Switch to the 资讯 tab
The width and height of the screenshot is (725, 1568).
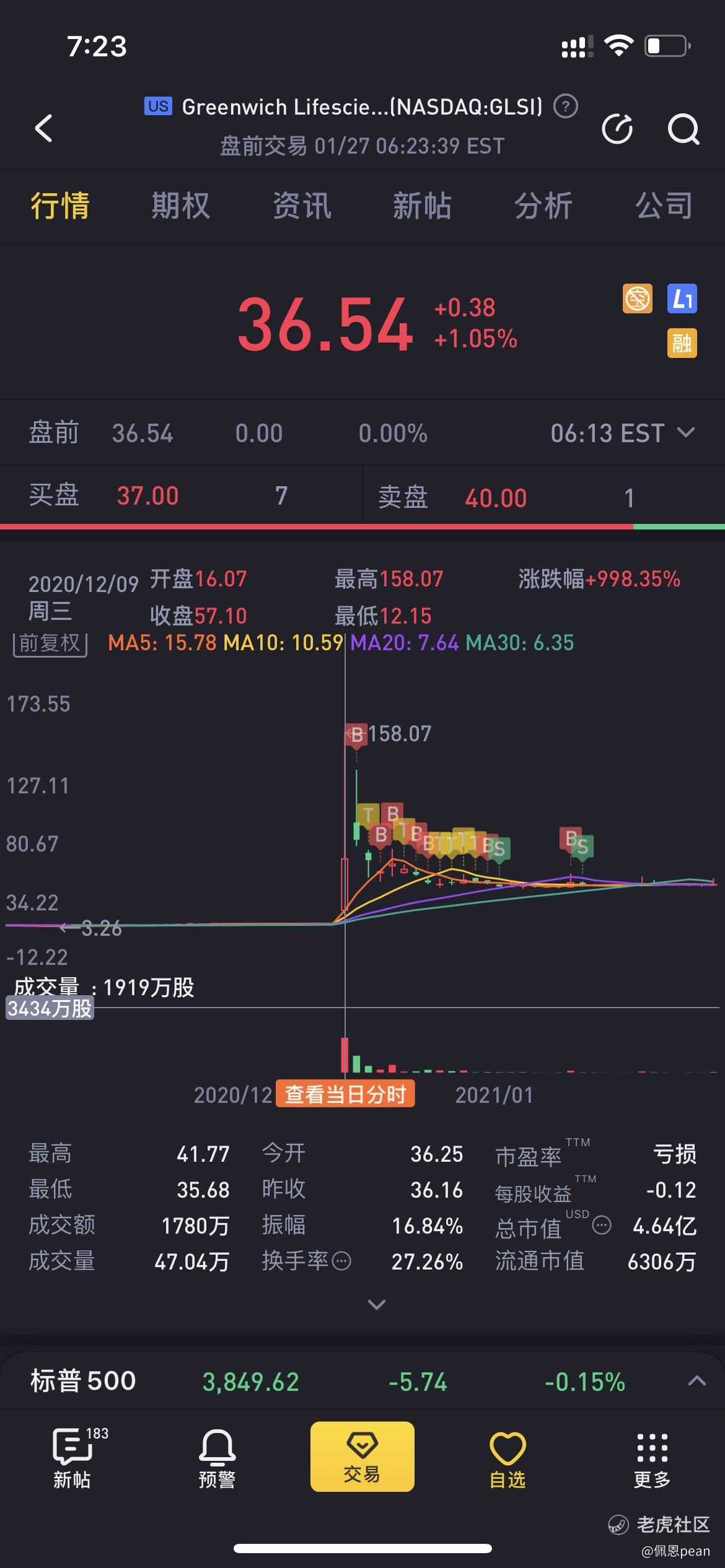pos(302,206)
